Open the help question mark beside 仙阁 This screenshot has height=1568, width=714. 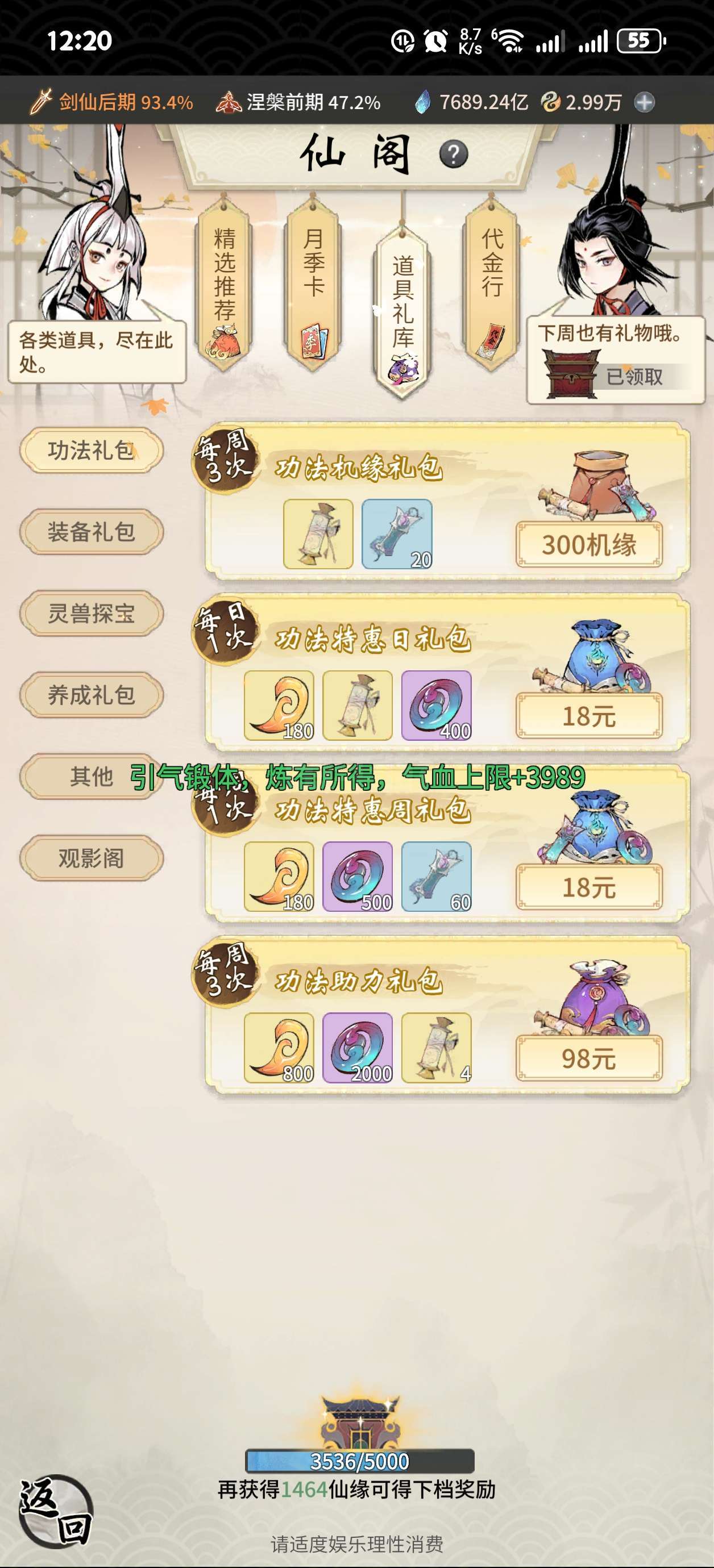pyautogui.click(x=453, y=155)
